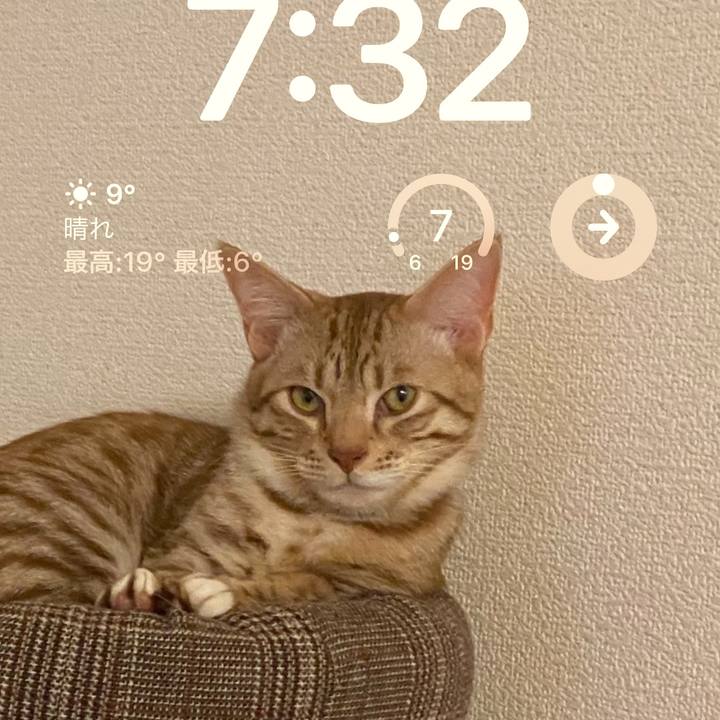Open the weather widget showing 晴れ 9°
This screenshot has width=720, height=720.
point(162,228)
